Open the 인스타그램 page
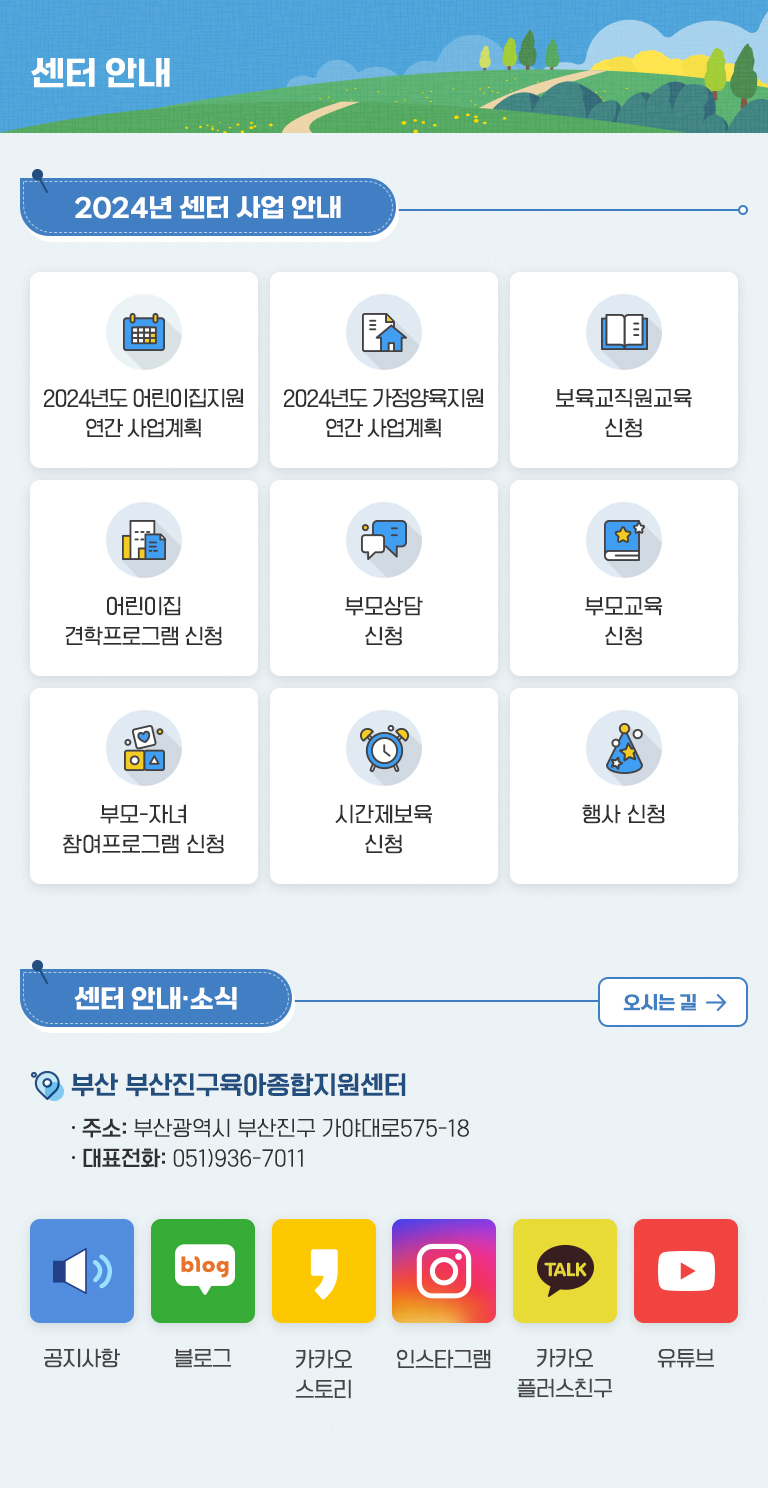The height and width of the screenshot is (1488, 768). click(444, 1271)
